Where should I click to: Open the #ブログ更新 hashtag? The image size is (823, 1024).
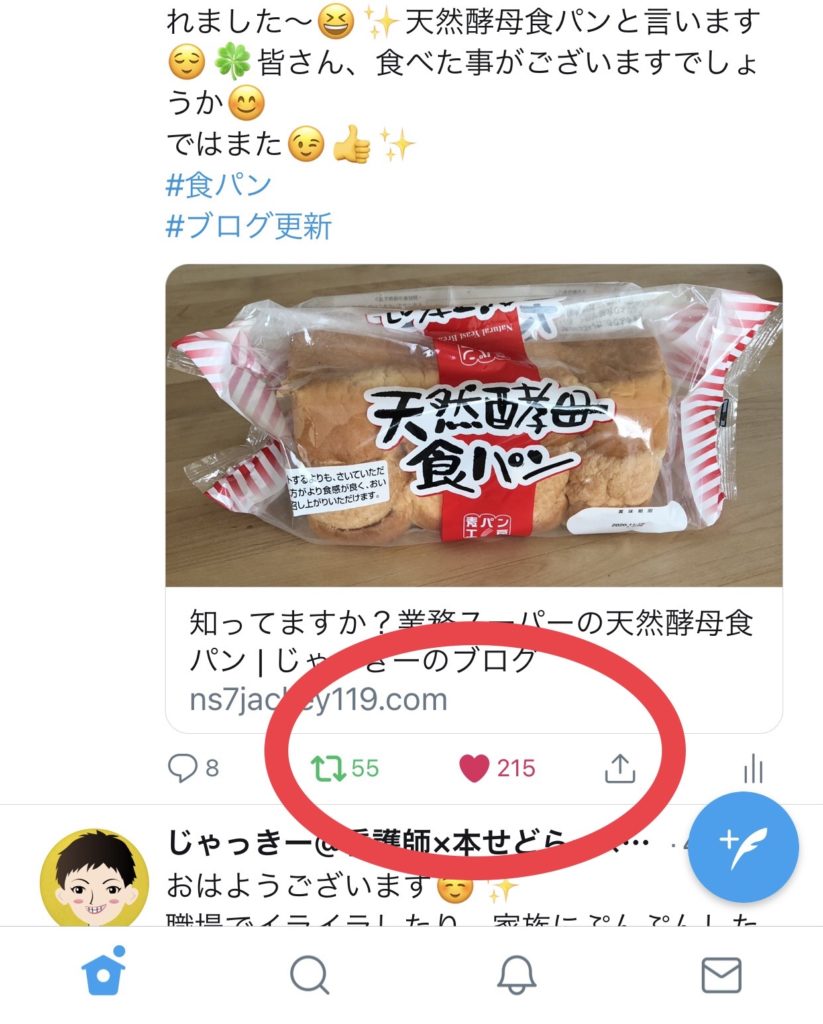coord(248,226)
